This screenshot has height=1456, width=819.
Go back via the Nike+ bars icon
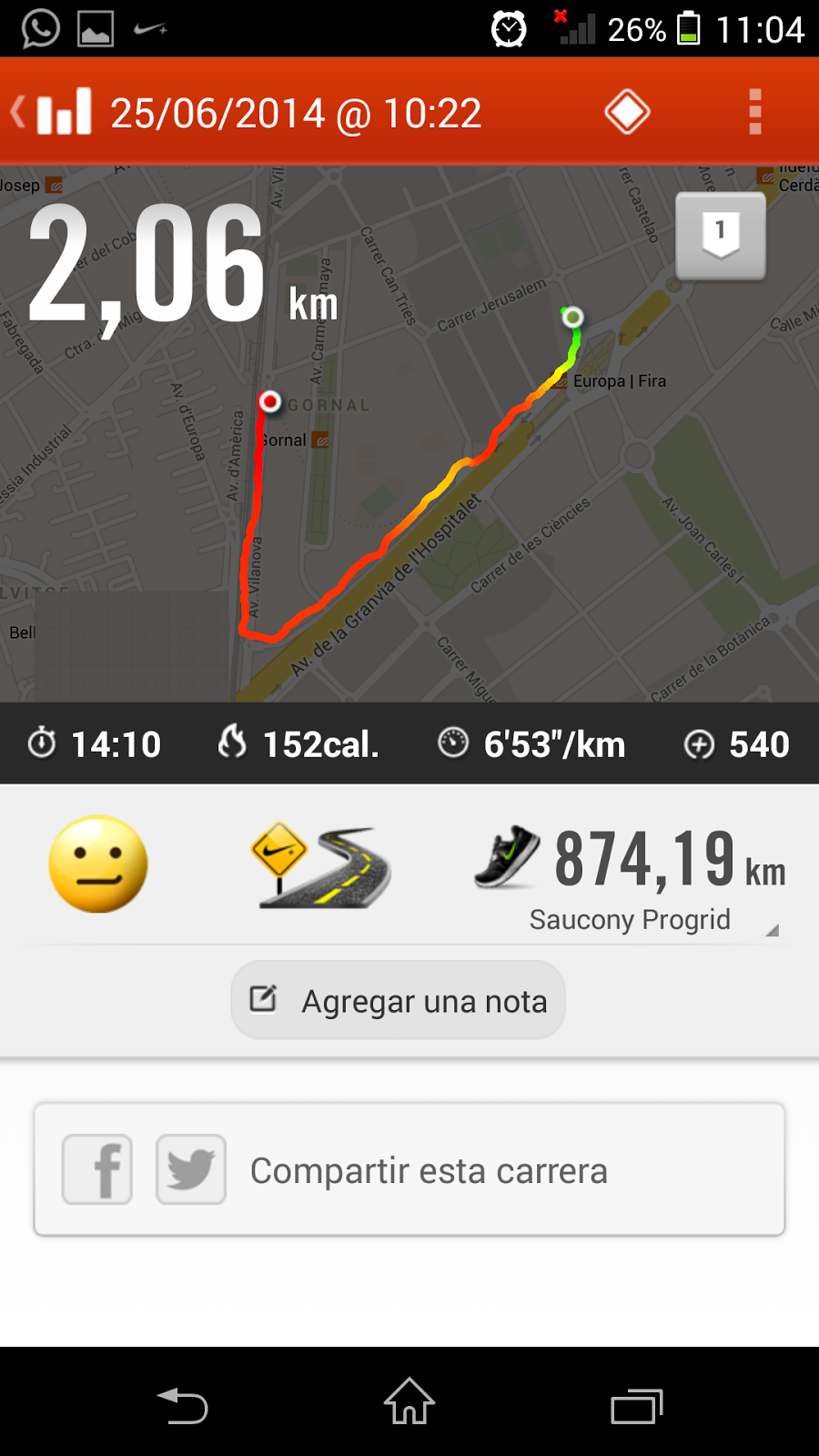(53, 113)
